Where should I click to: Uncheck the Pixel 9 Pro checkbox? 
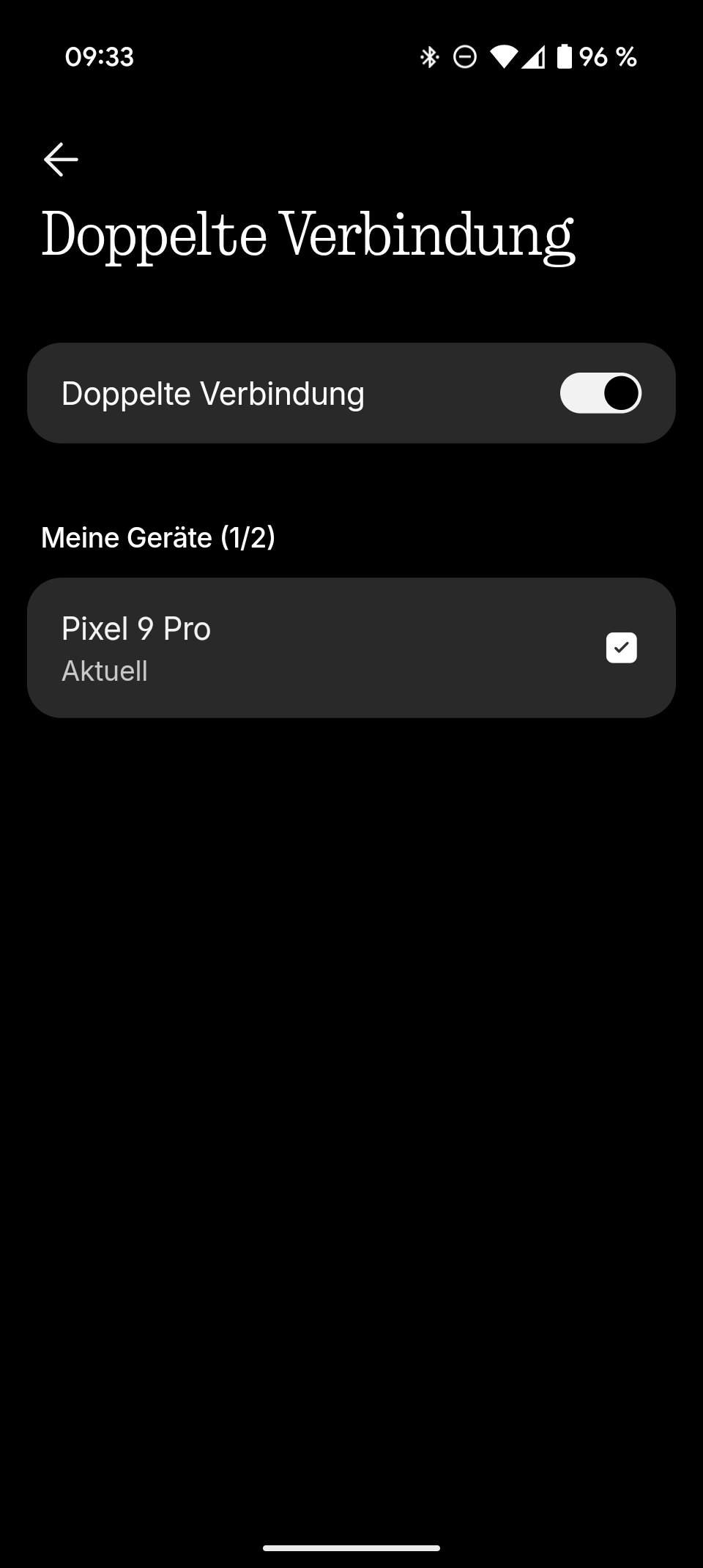coord(621,648)
